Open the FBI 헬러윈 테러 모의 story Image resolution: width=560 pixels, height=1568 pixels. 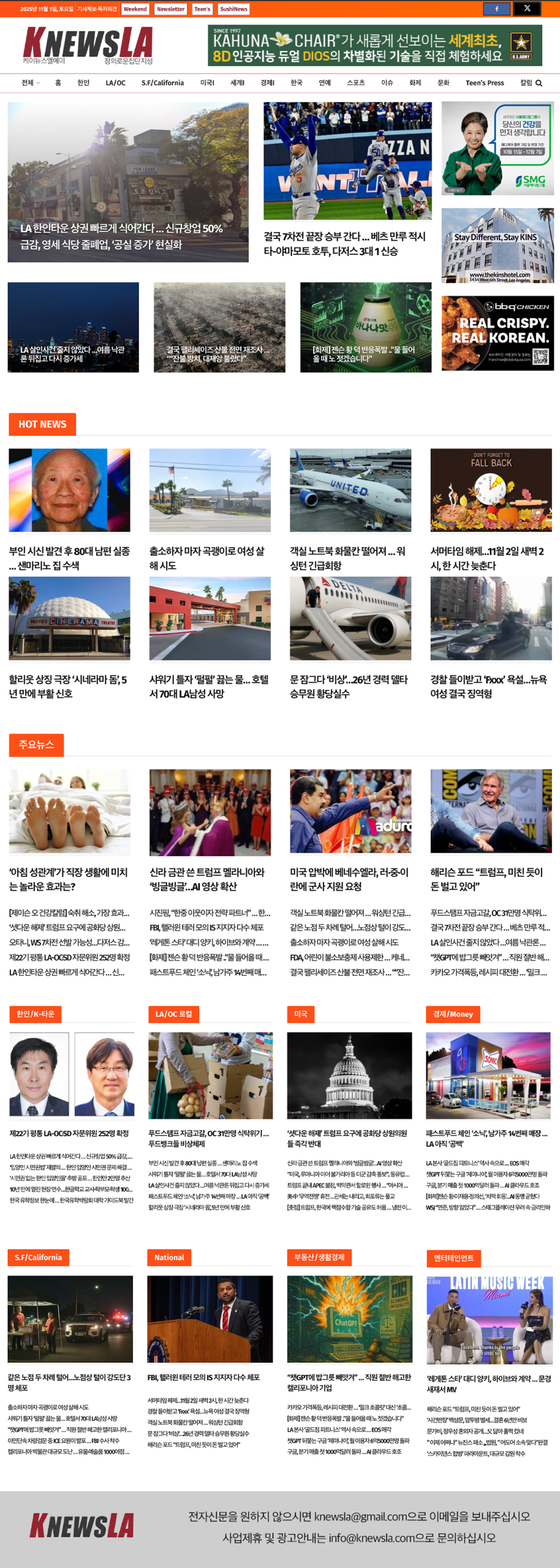pyautogui.click(x=203, y=1378)
